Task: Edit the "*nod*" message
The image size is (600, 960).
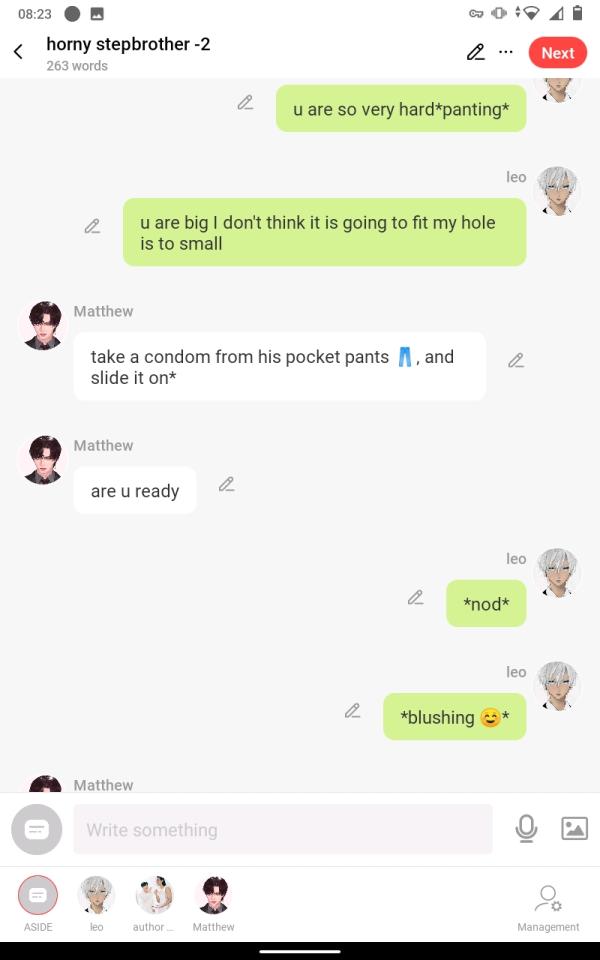Action: [x=416, y=598]
